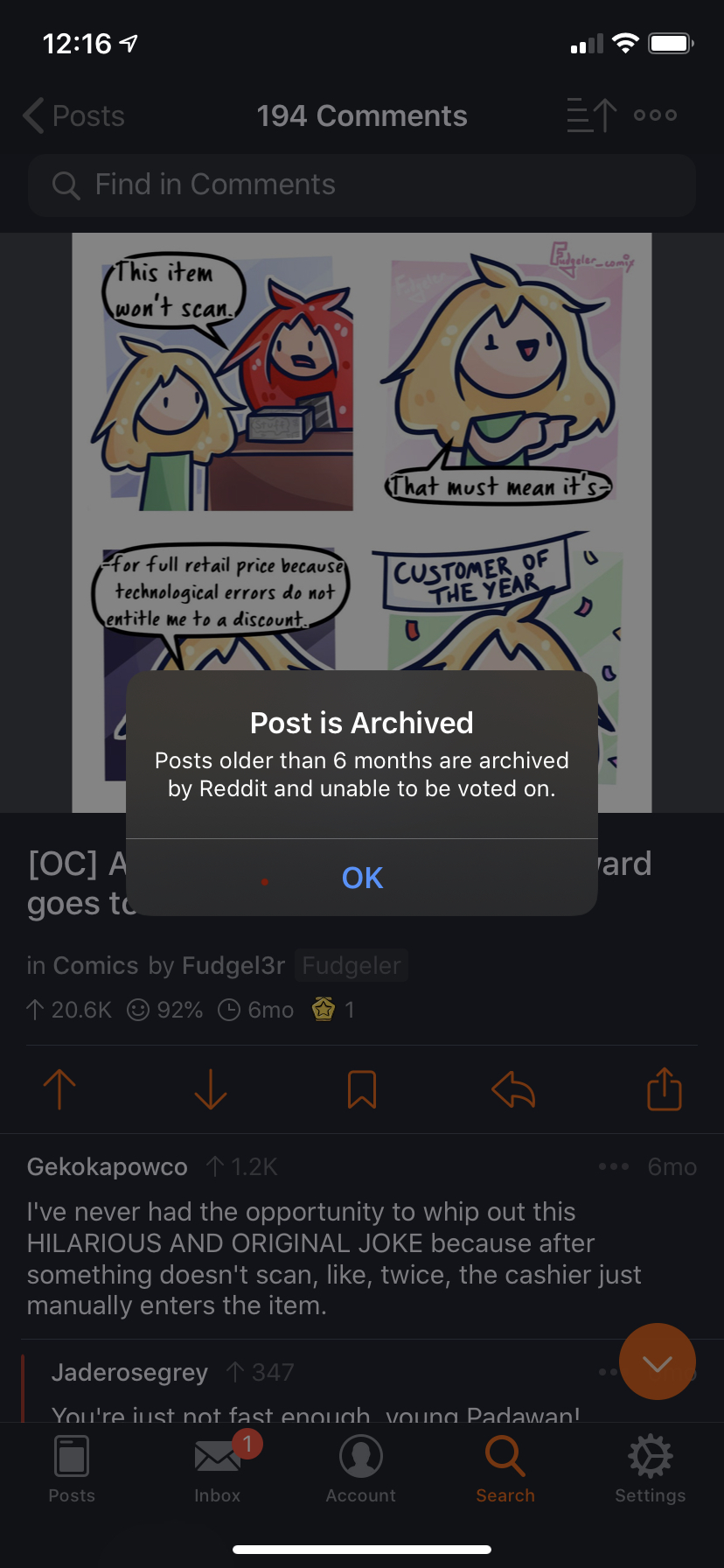Image resolution: width=724 pixels, height=1568 pixels.
Task: Open Fudgel3r's user profile
Action: 233,965
